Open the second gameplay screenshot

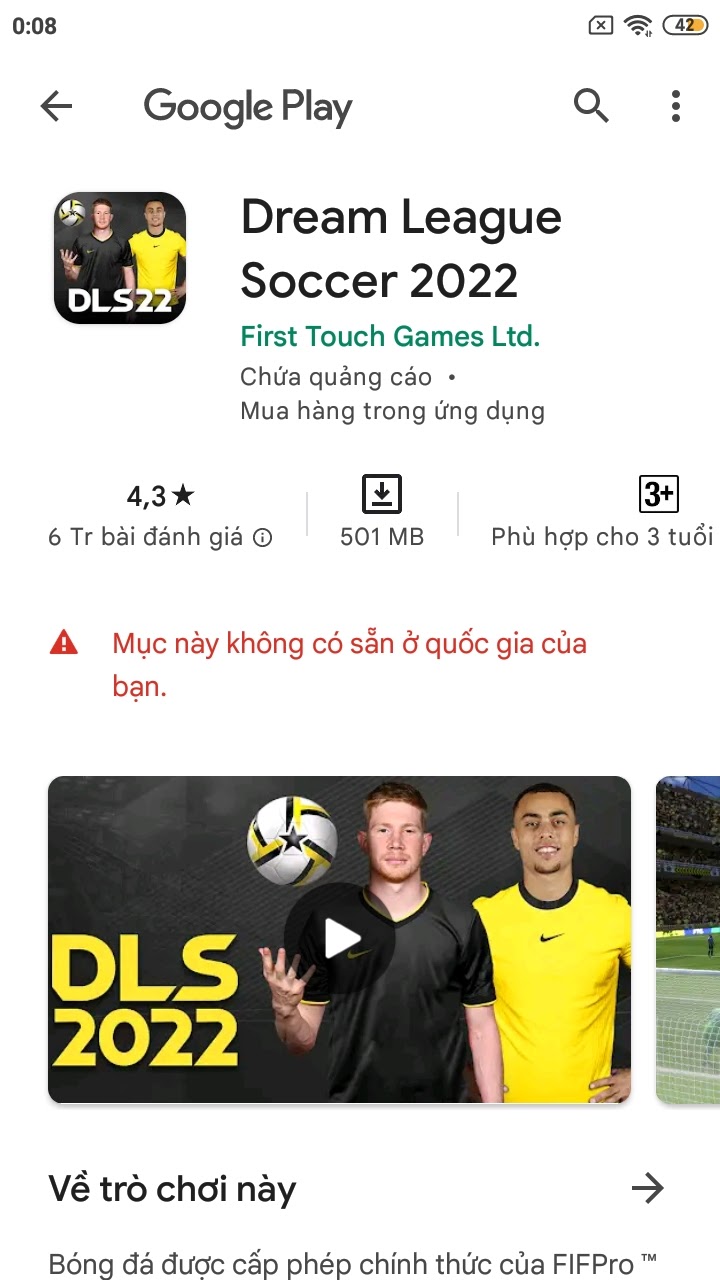tap(689, 939)
